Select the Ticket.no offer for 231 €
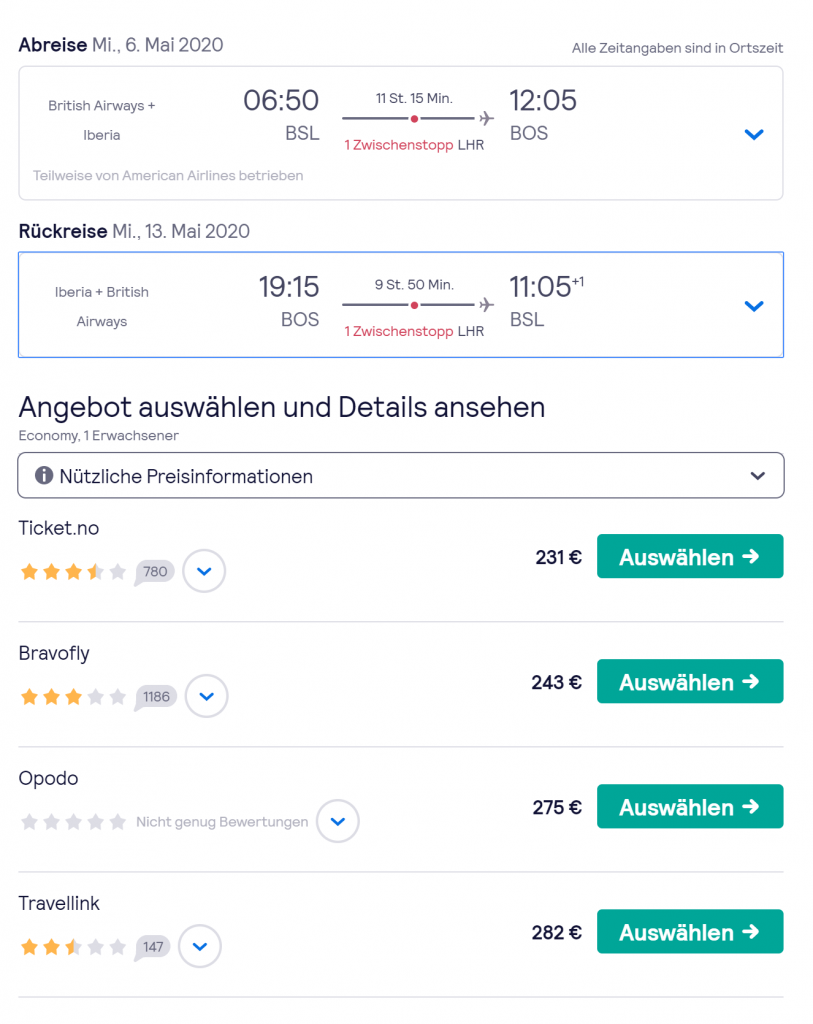813x1024 pixels. tap(689, 557)
